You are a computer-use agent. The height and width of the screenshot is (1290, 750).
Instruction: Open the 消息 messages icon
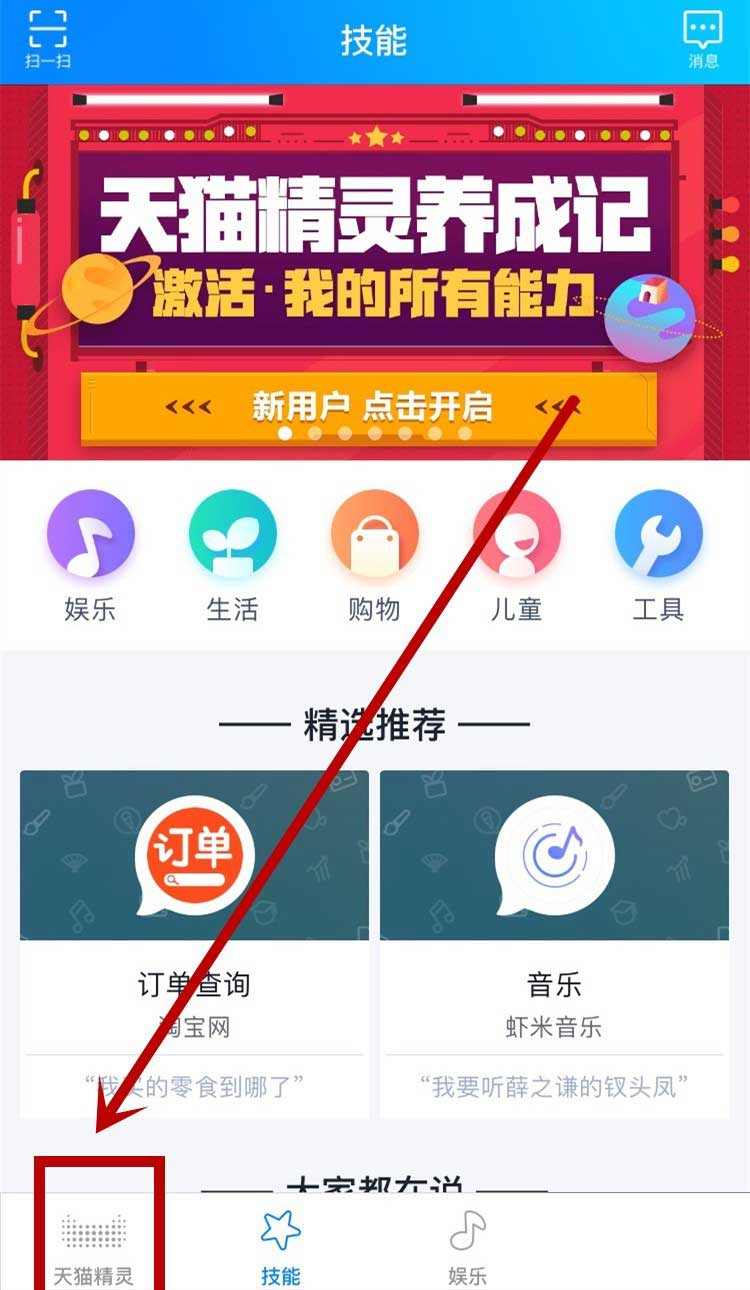click(702, 38)
